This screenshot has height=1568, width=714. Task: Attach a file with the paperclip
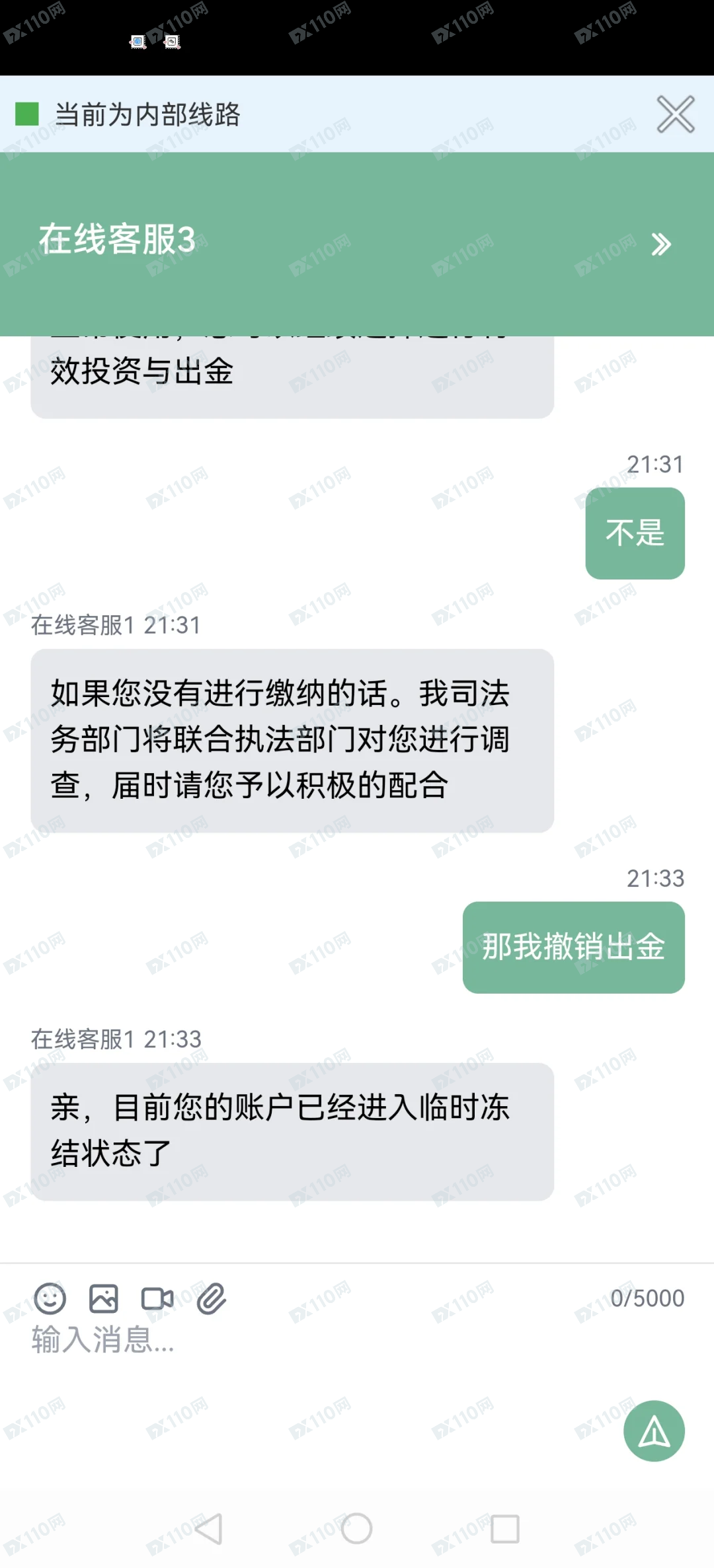212,1298
